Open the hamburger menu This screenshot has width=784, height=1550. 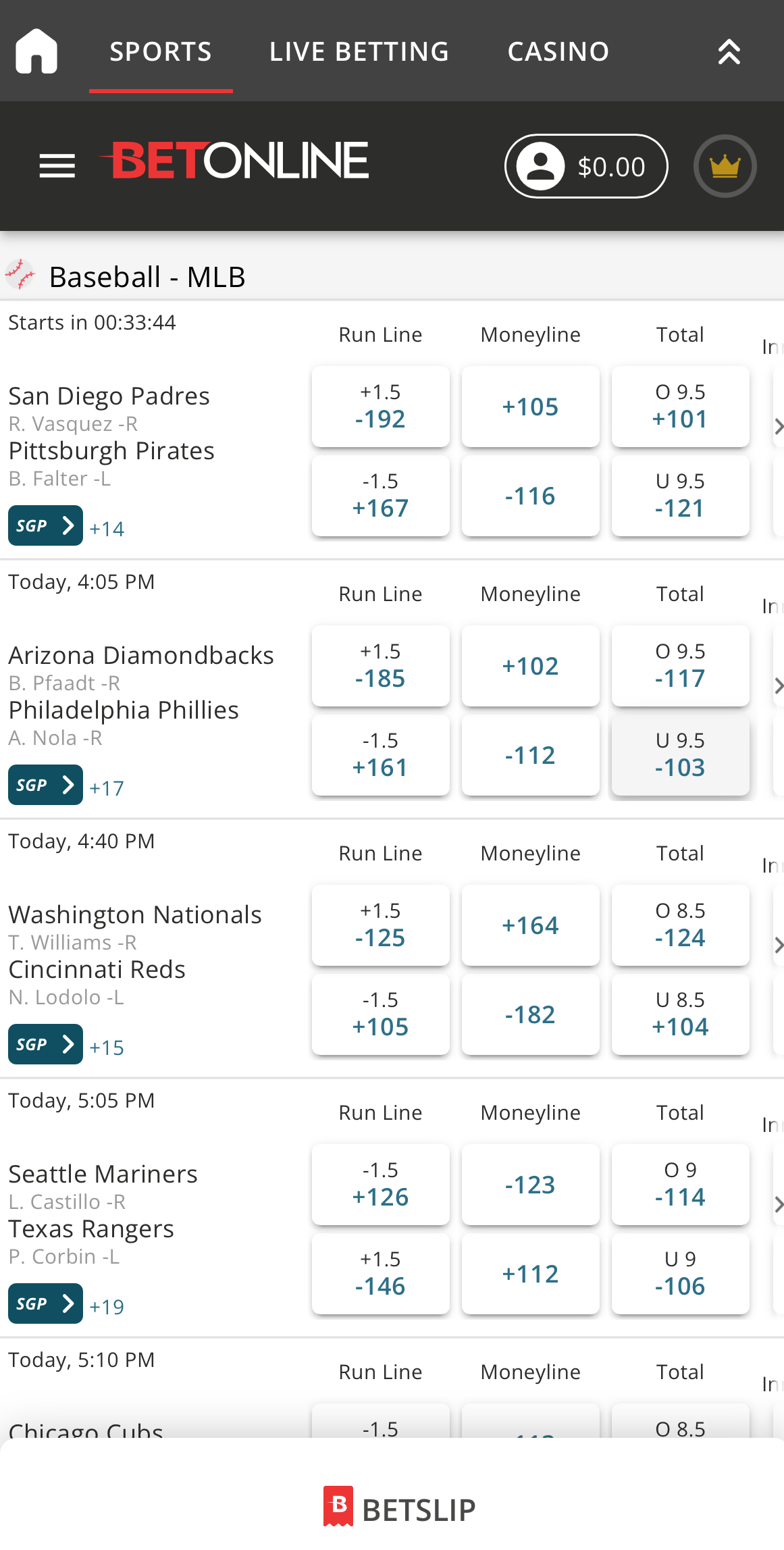click(57, 166)
